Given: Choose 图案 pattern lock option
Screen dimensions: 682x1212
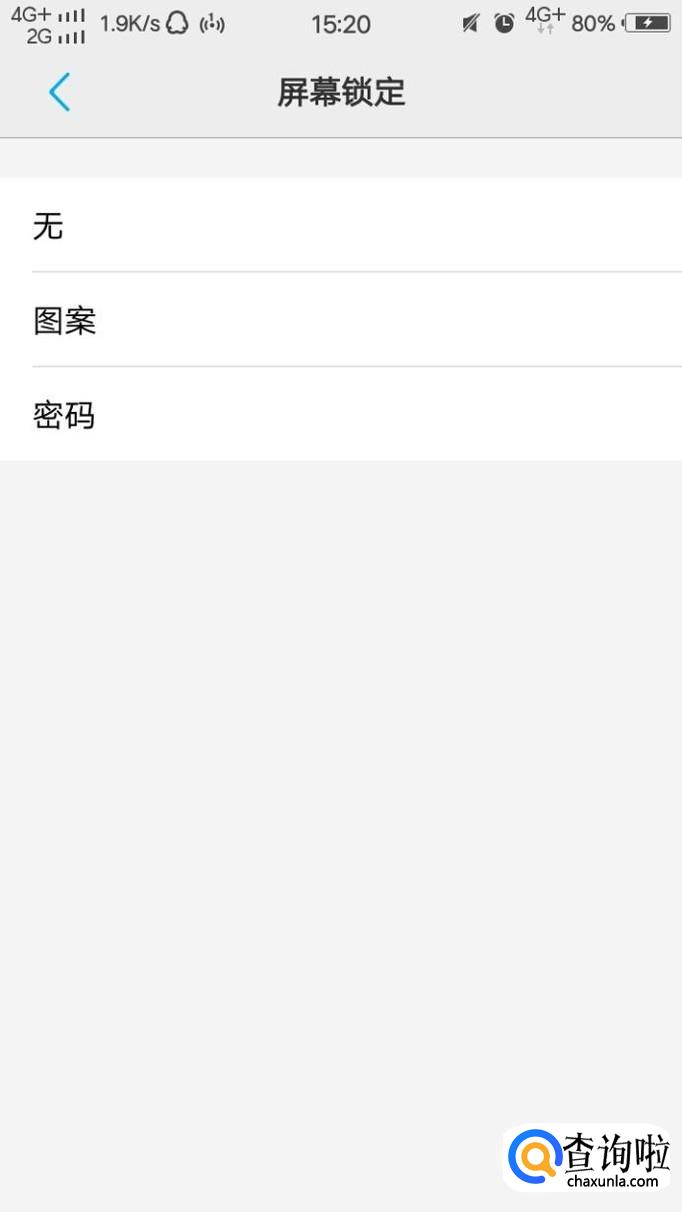Looking at the screenshot, I should [x=340, y=320].
